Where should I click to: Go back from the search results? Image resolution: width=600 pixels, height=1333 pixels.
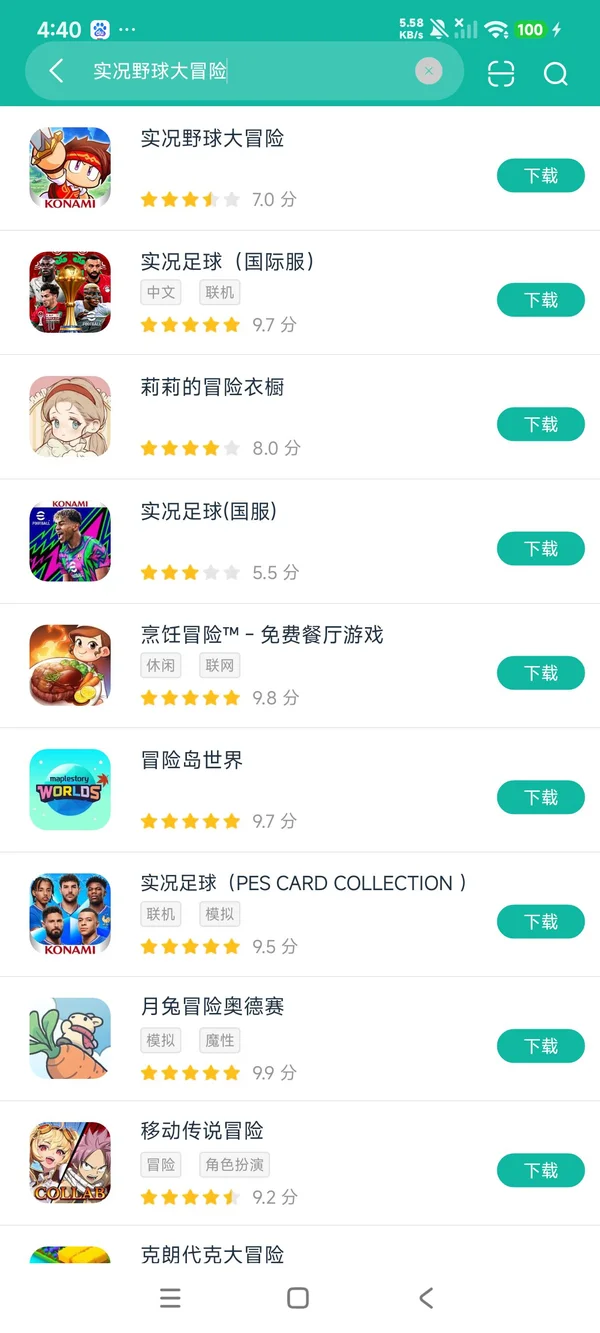[x=57, y=71]
